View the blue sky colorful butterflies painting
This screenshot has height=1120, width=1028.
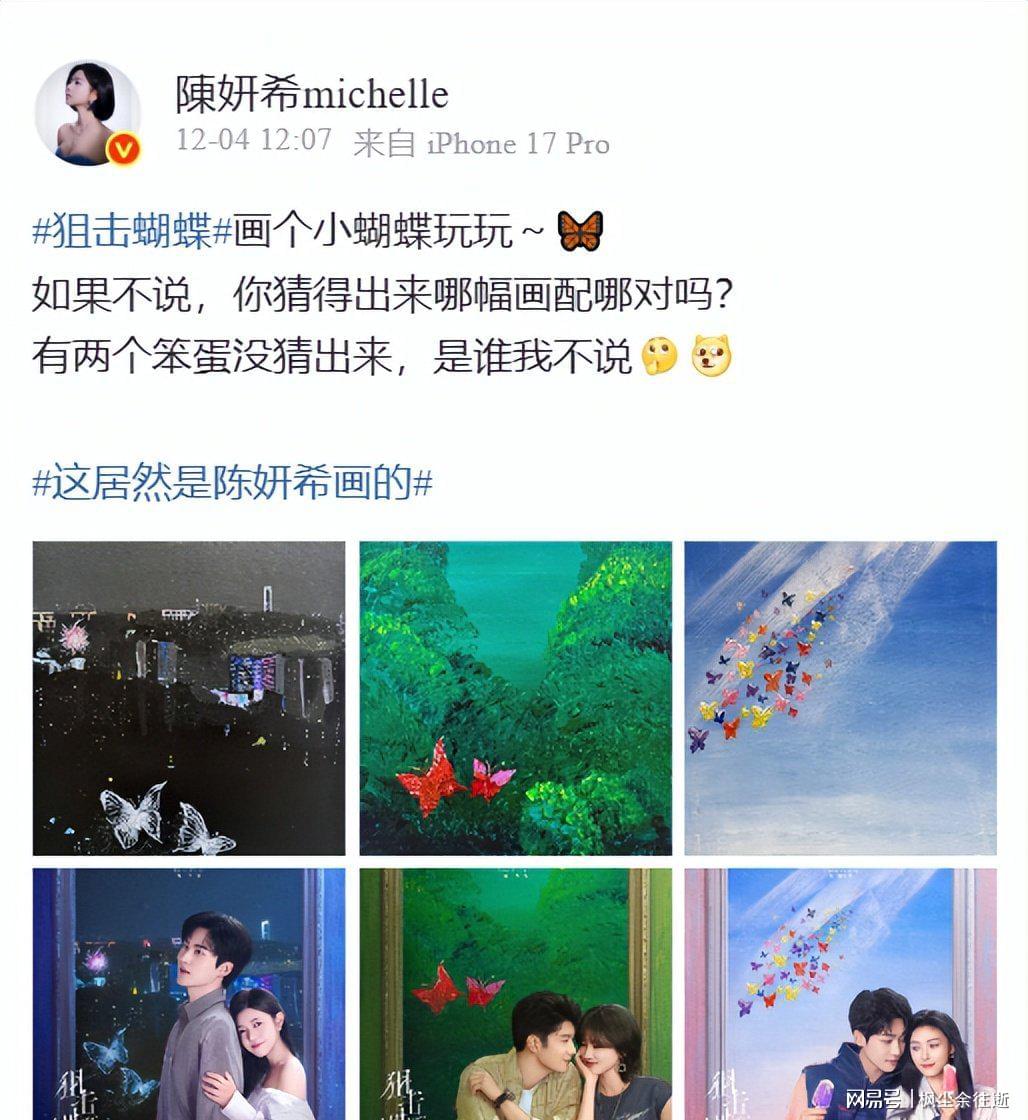tap(840, 698)
